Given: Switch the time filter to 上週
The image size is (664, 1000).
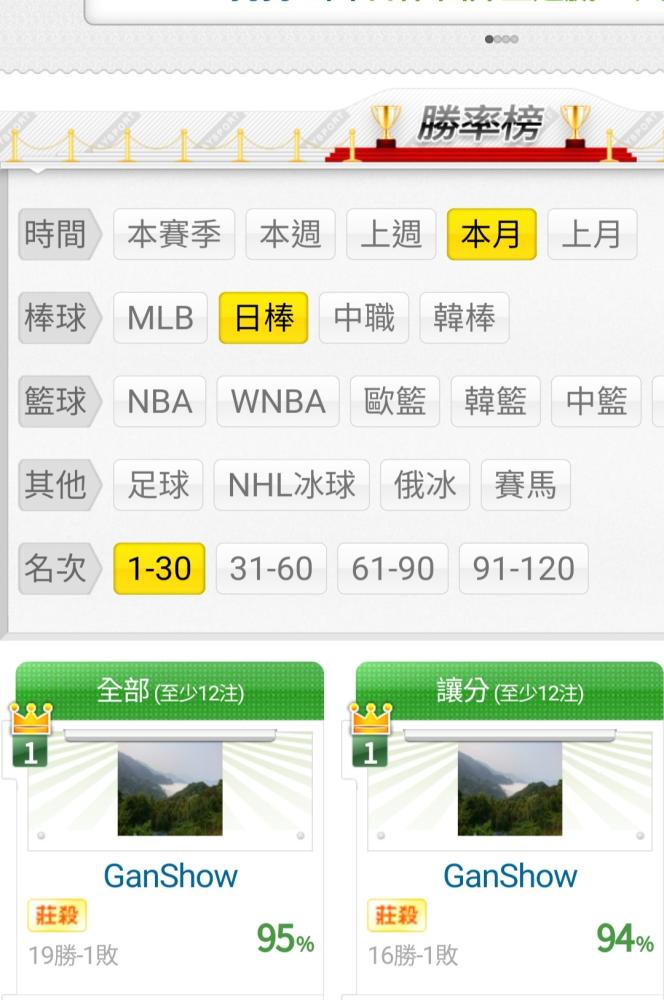Looking at the screenshot, I should [x=391, y=235].
